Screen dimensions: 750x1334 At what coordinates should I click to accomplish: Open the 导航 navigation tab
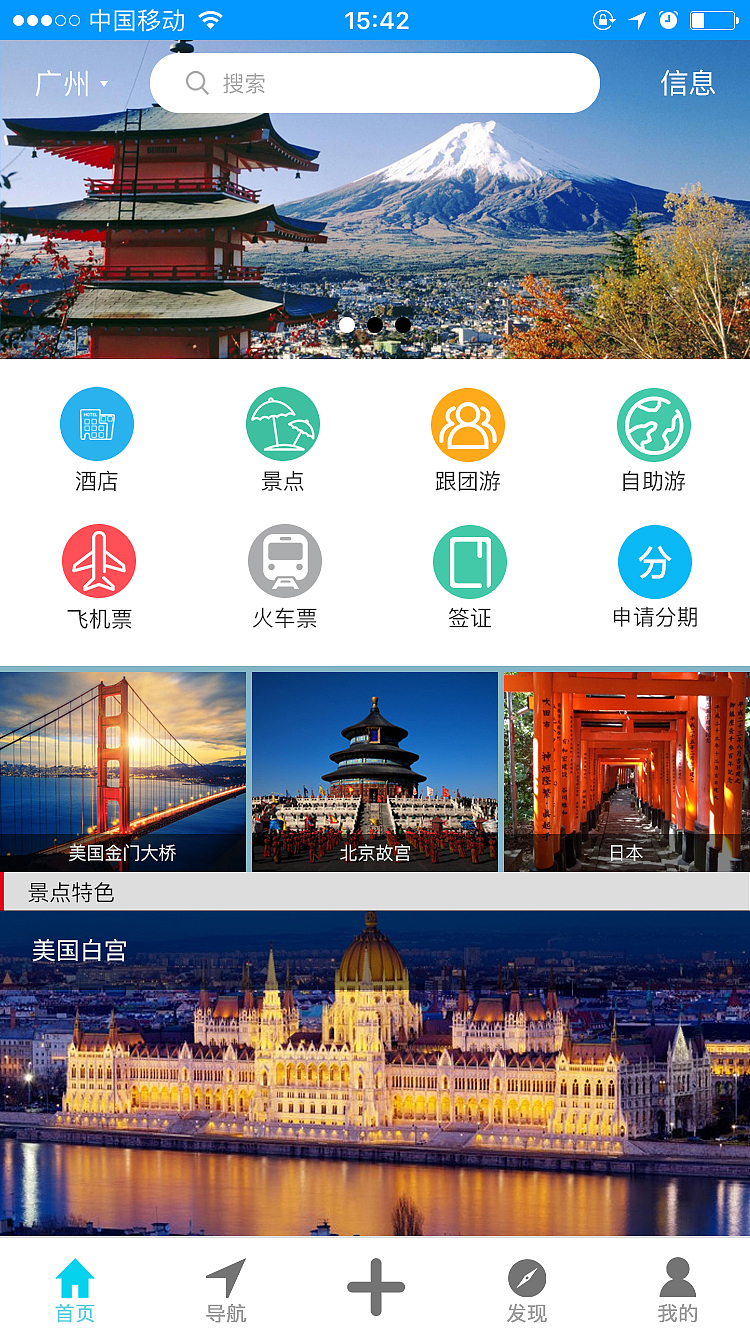point(227,1289)
